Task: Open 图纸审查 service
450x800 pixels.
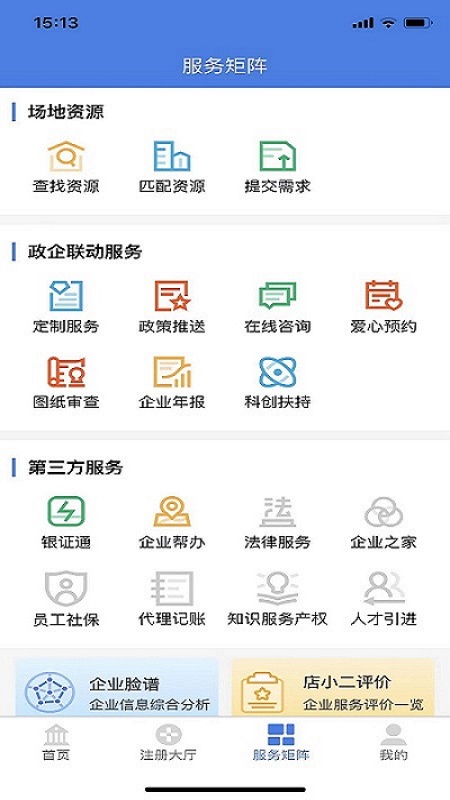Action: [66, 383]
